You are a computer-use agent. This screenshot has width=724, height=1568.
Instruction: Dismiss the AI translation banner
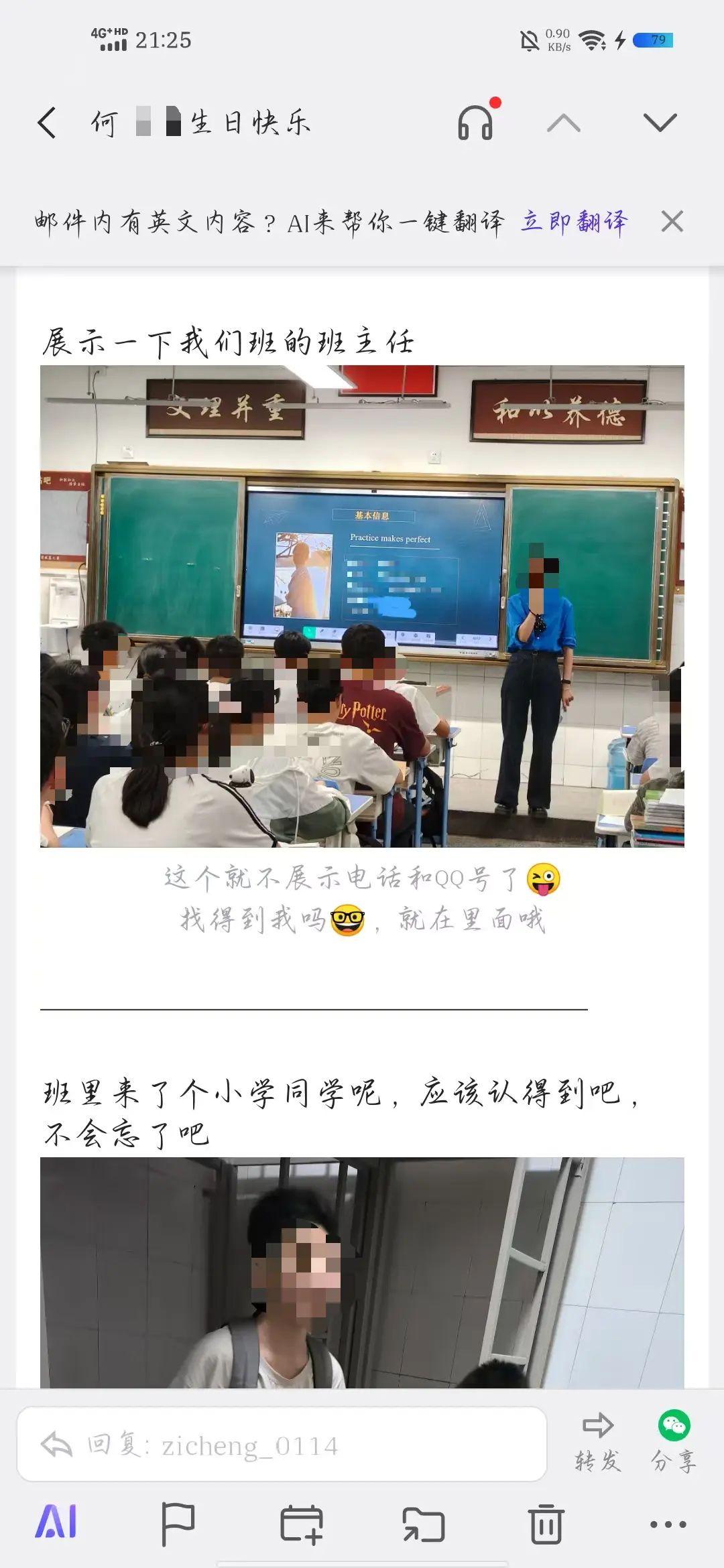point(672,223)
